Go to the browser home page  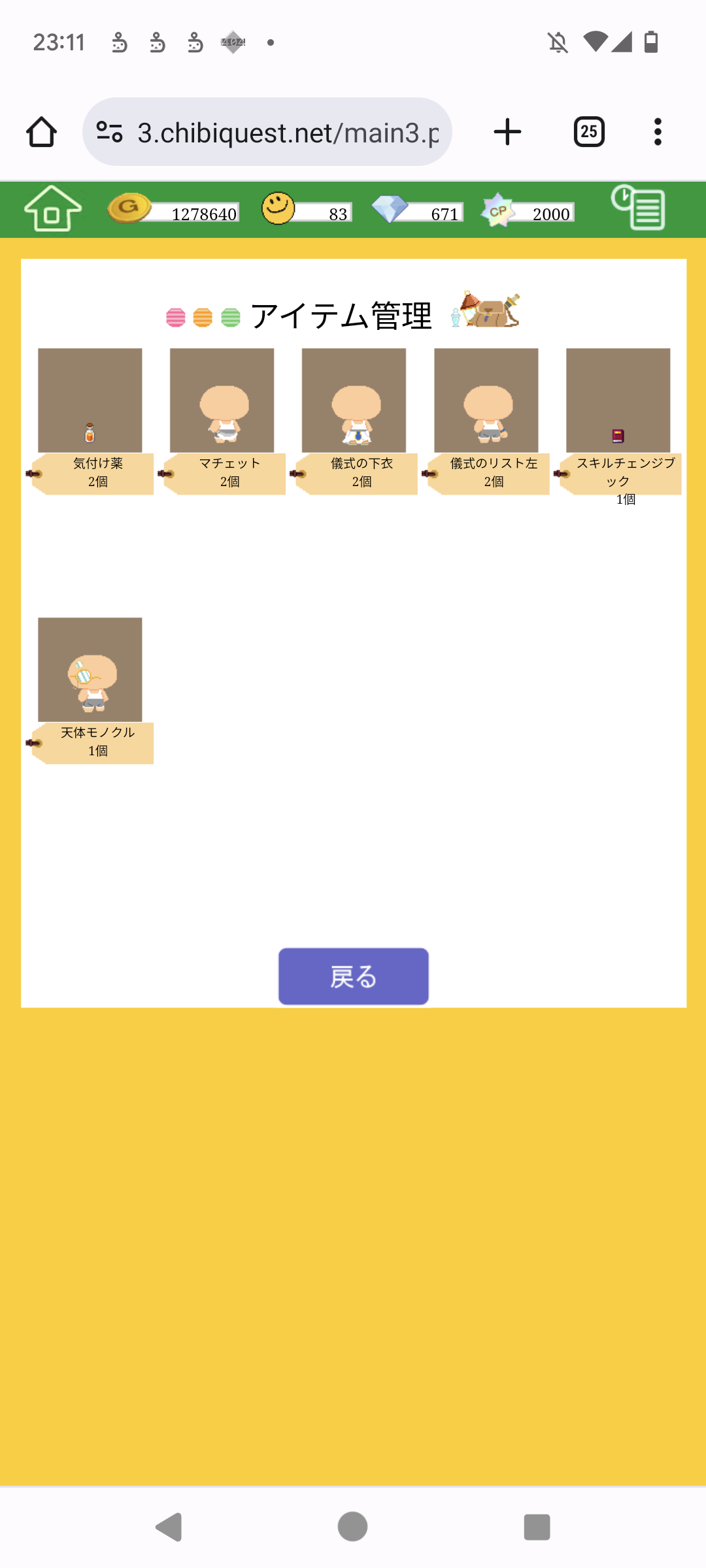[41, 132]
